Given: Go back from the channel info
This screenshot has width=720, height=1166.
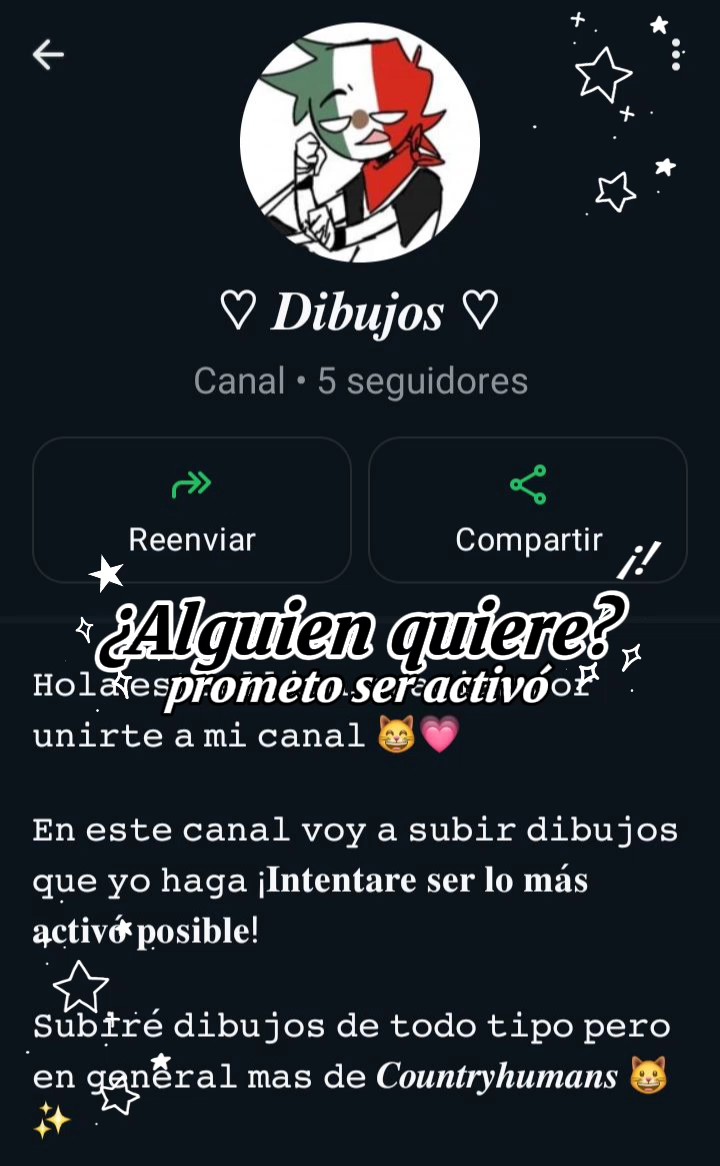Looking at the screenshot, I should 48,55.
